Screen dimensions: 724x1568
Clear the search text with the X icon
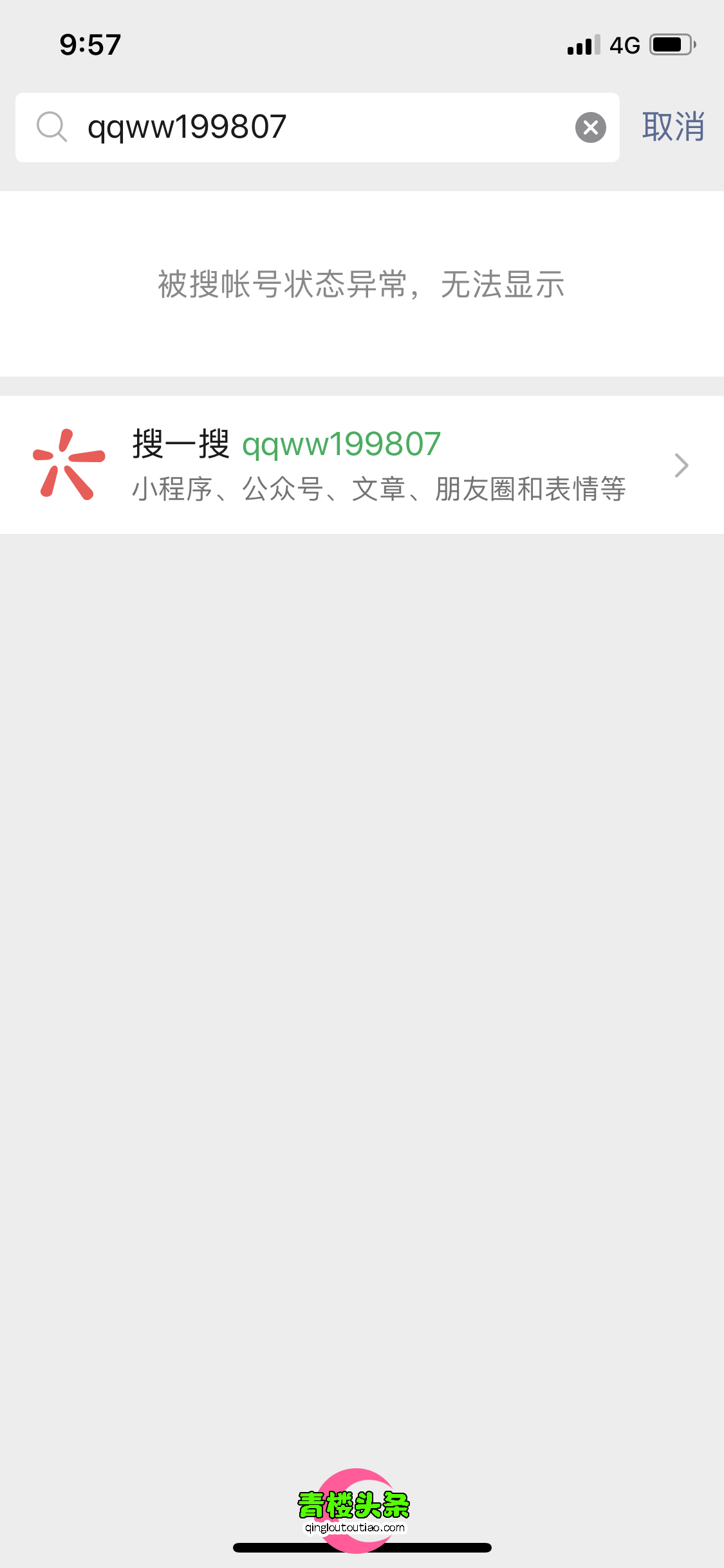(590, 127)
